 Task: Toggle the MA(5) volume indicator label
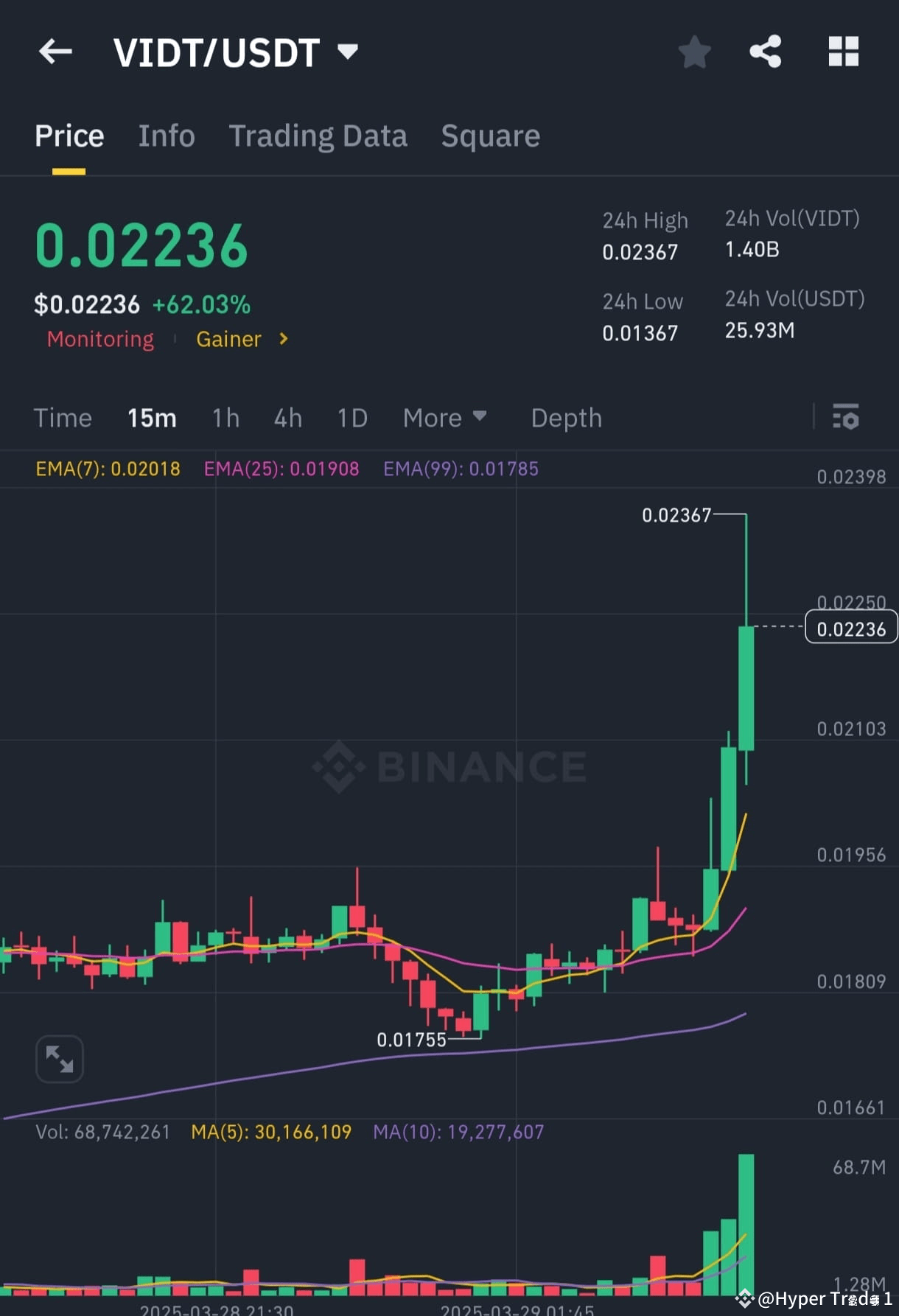tap(272, 1131)
